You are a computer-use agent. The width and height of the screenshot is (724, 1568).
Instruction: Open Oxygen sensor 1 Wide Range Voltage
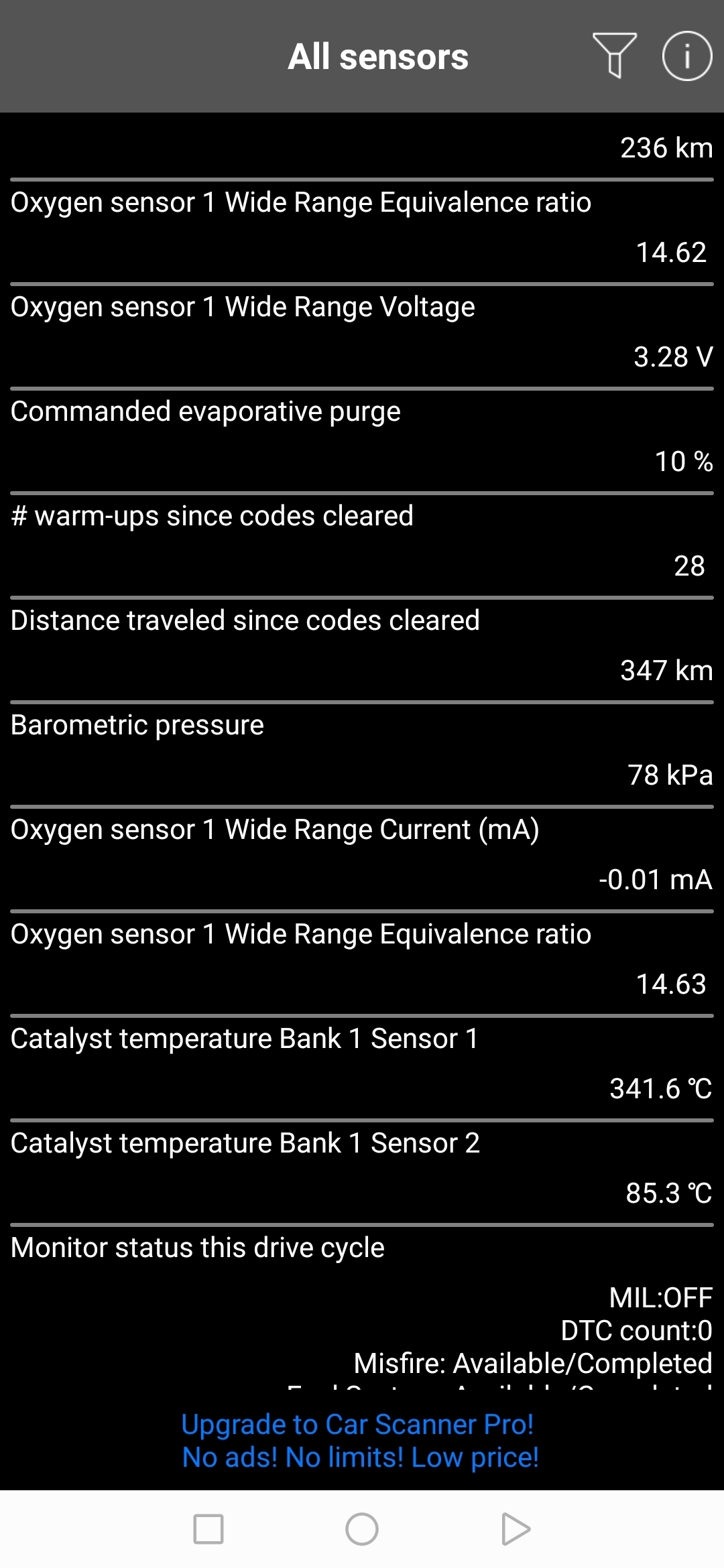[x=362, y=332]
